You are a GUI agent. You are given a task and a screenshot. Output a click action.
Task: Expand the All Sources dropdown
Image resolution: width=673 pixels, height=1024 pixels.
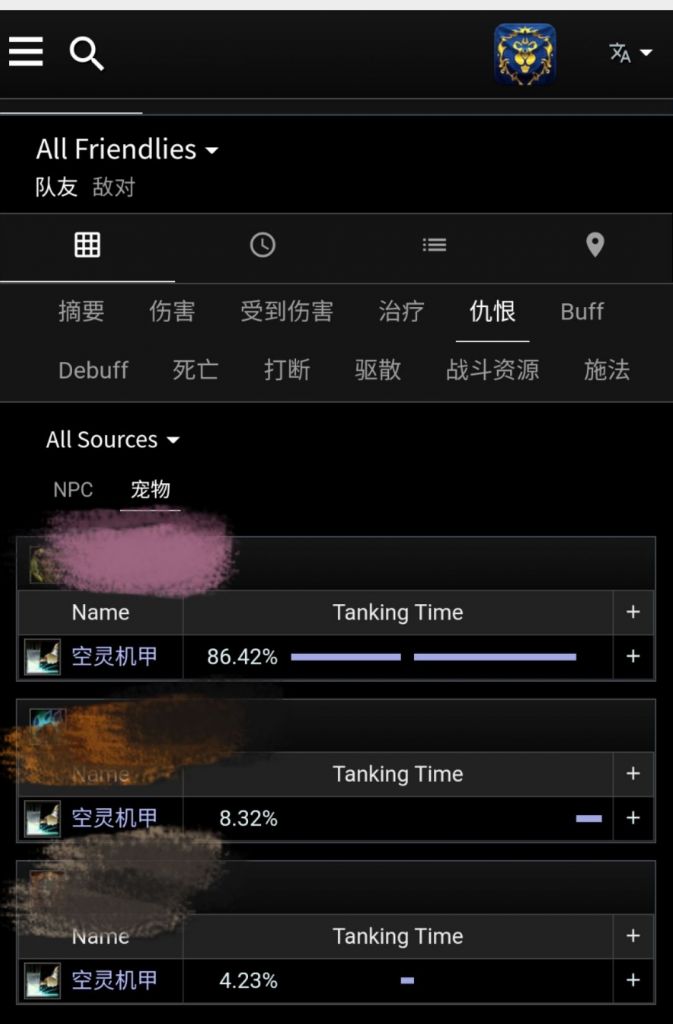(113, 440)
